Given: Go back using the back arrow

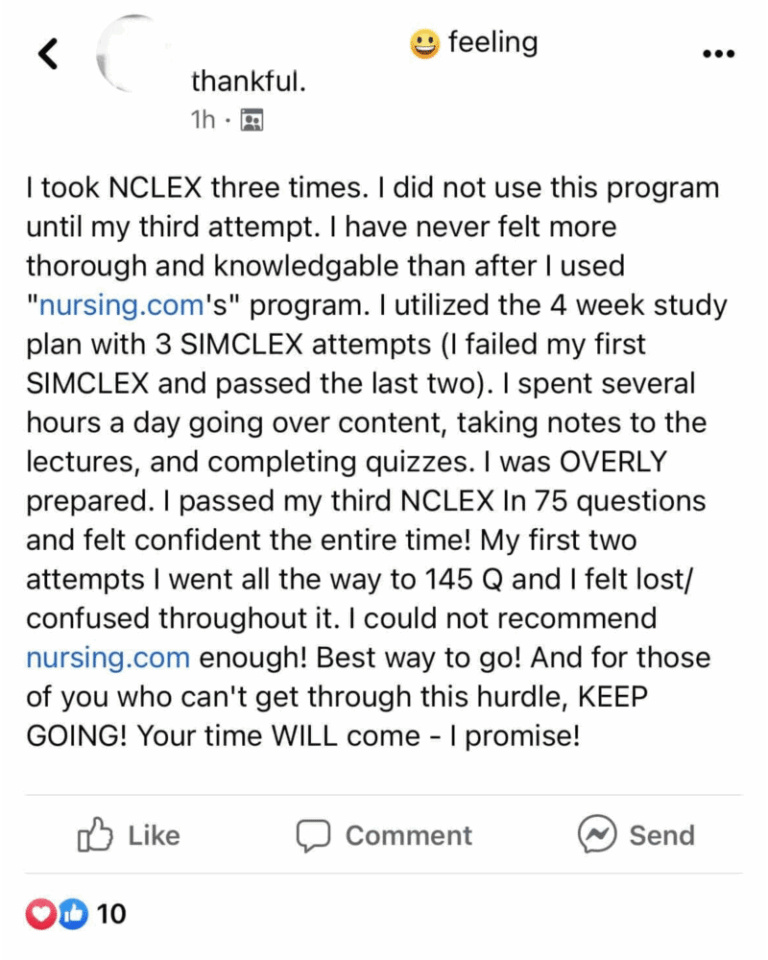Looking at the screenshot, I should 48,54.
